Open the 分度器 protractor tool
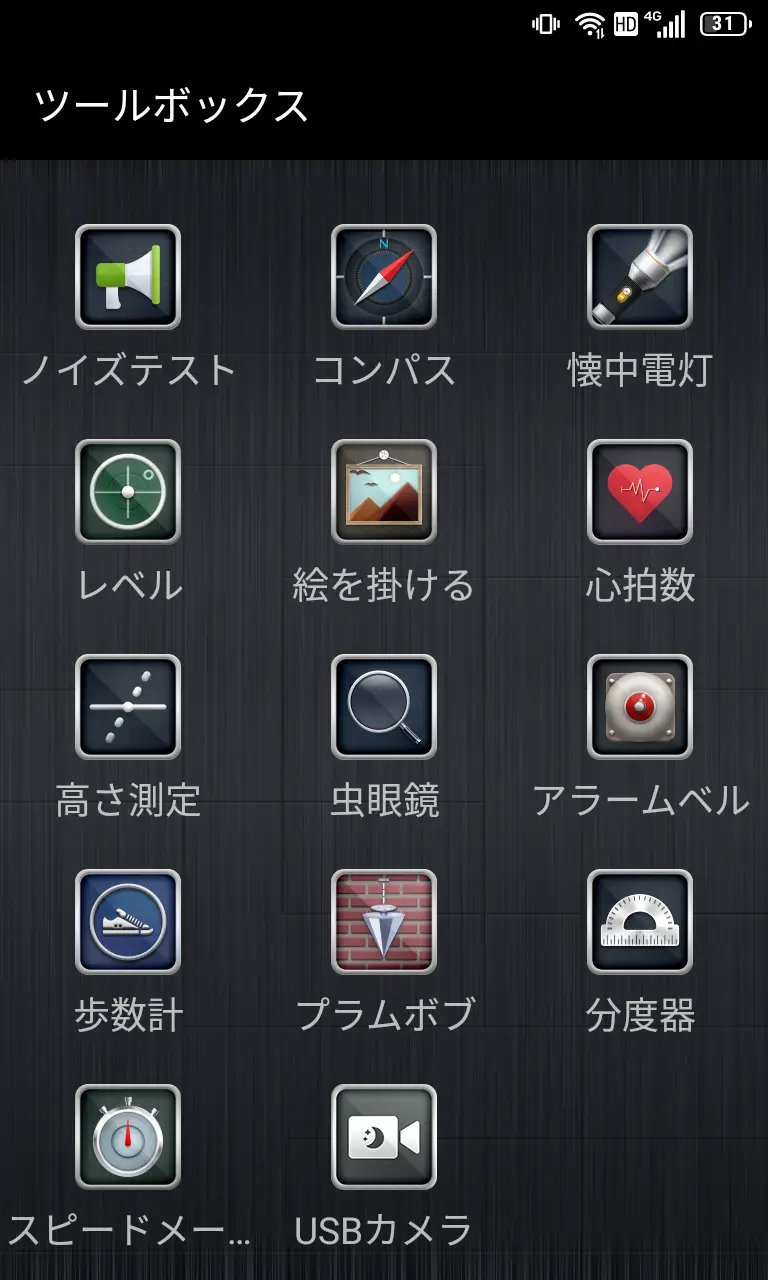 coord(640,922)
